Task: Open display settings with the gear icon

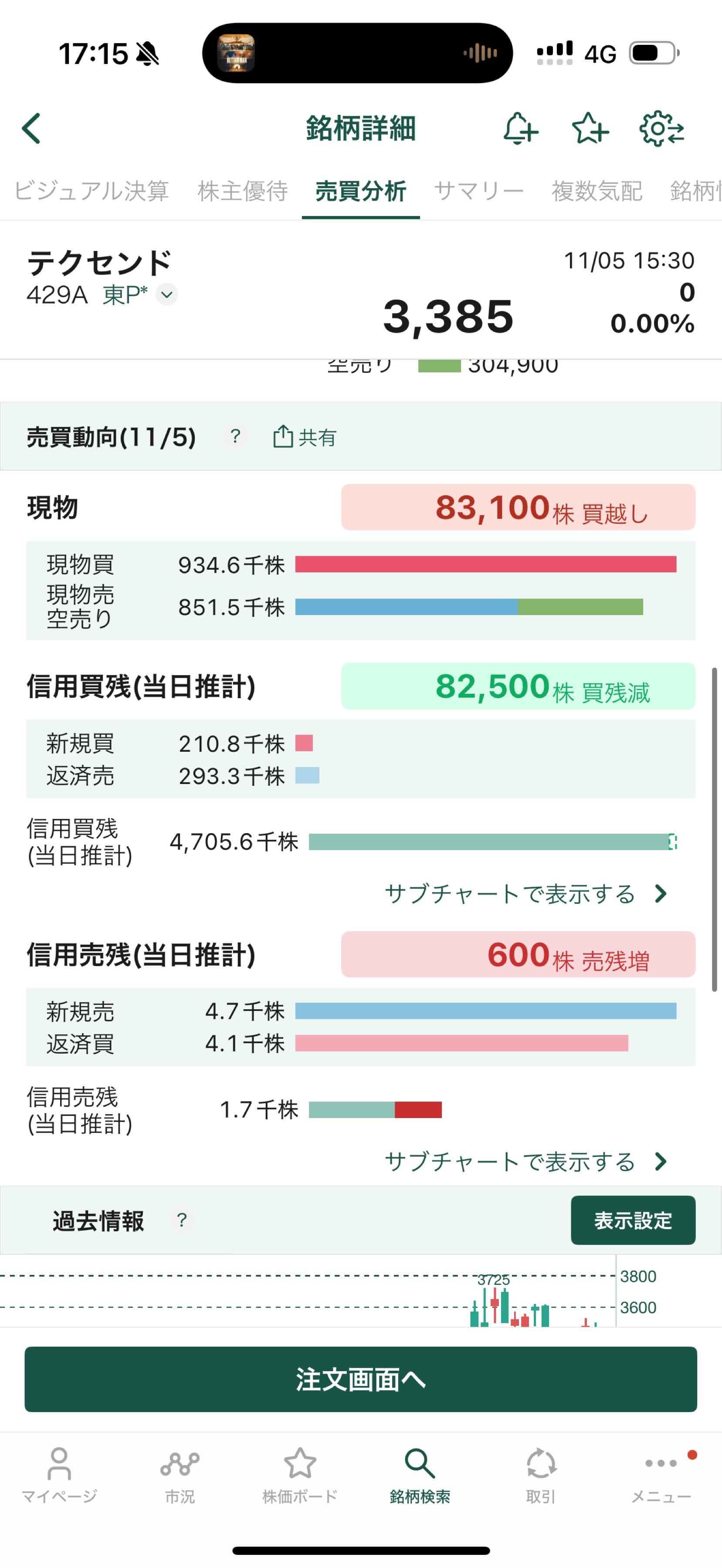Action: click(661, 128)
